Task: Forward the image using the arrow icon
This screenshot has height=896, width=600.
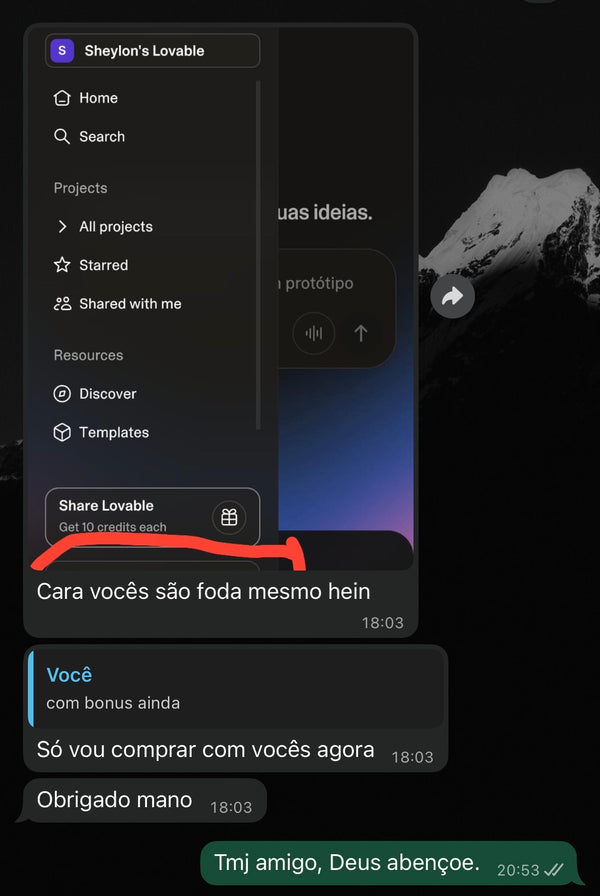Action: coord(453,297)
